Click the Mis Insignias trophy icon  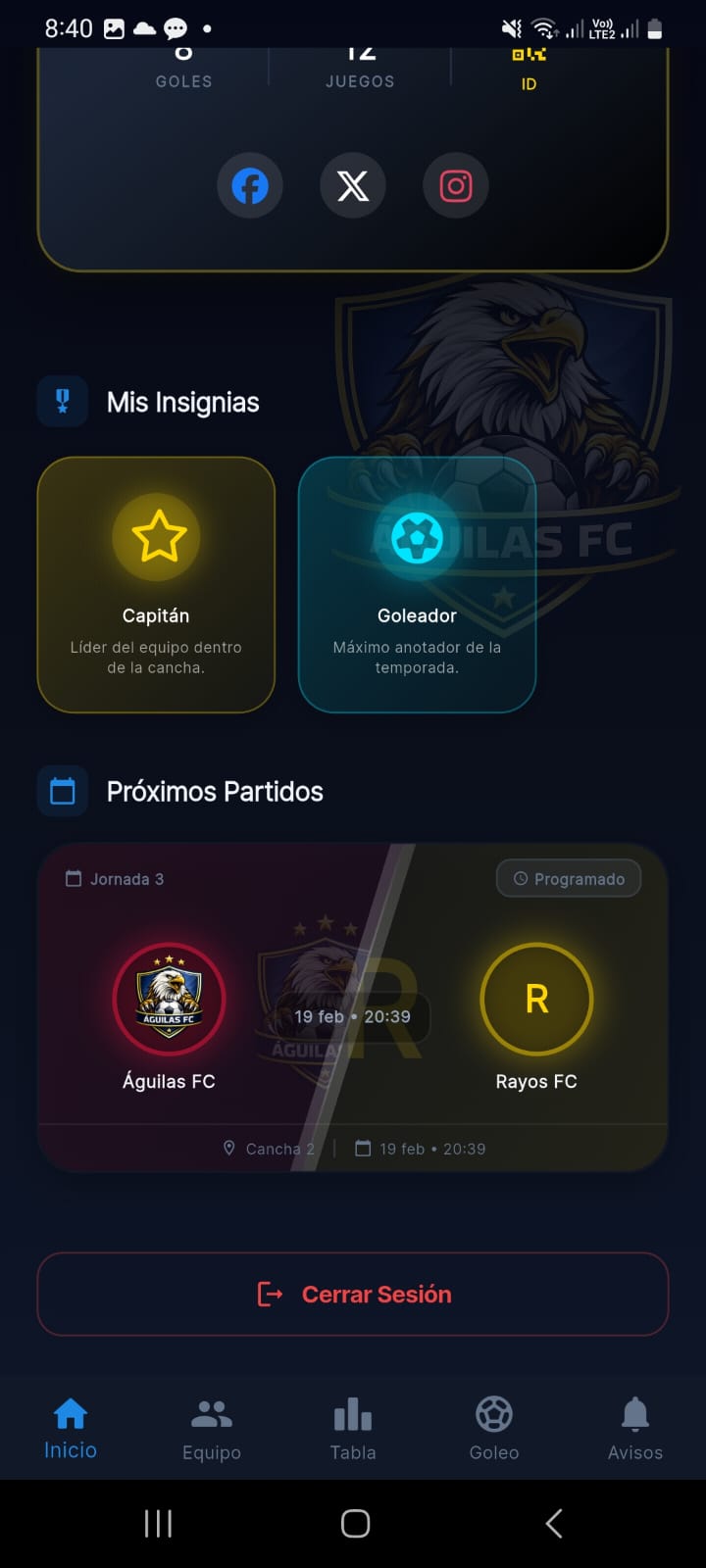pyautogui.click(x=62, y=401)
